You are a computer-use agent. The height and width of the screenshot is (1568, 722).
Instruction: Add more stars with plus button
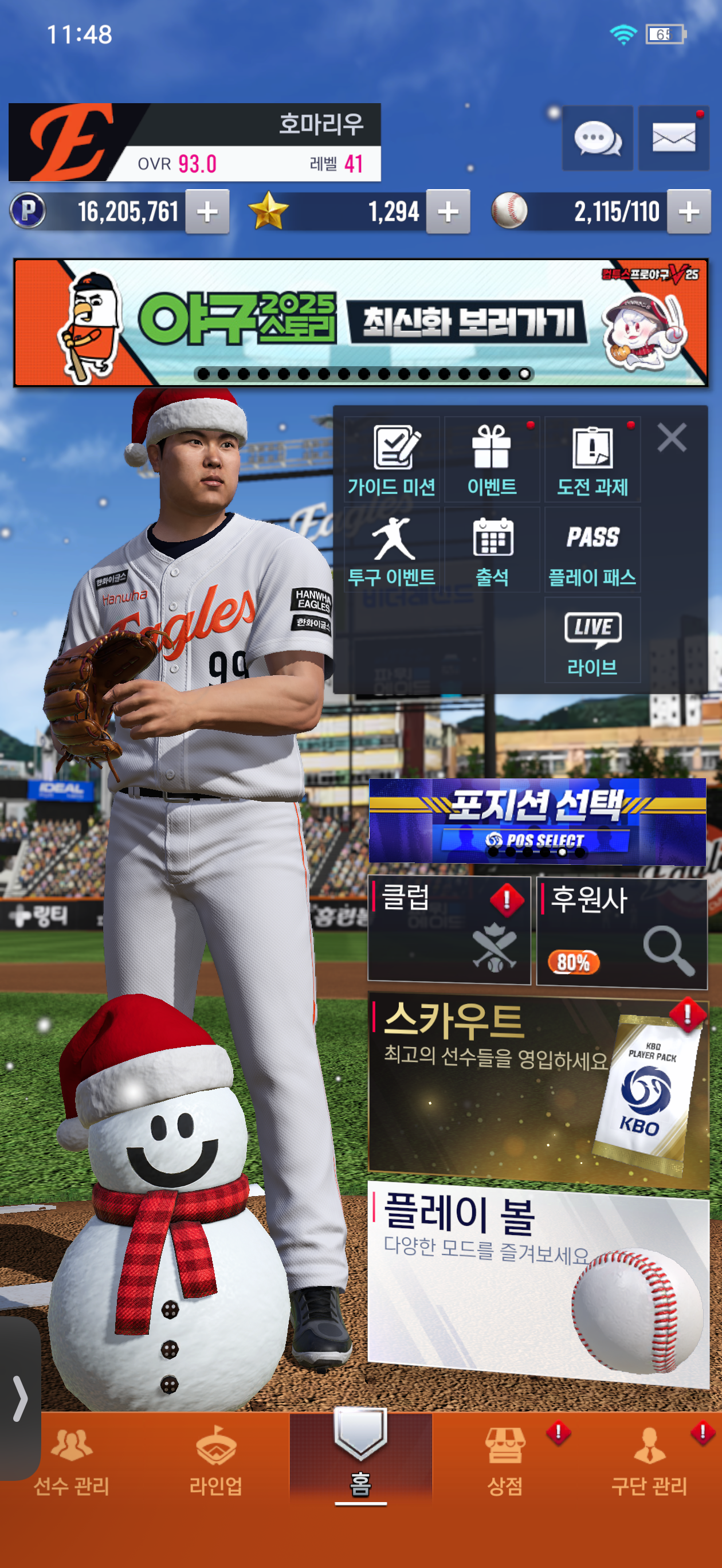tap(448, 212)
